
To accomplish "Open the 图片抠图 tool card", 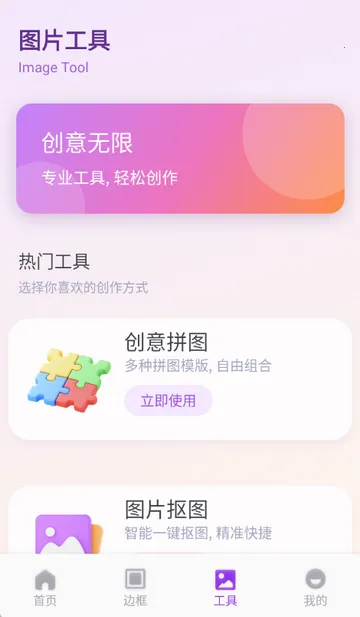I will point(180,520).
